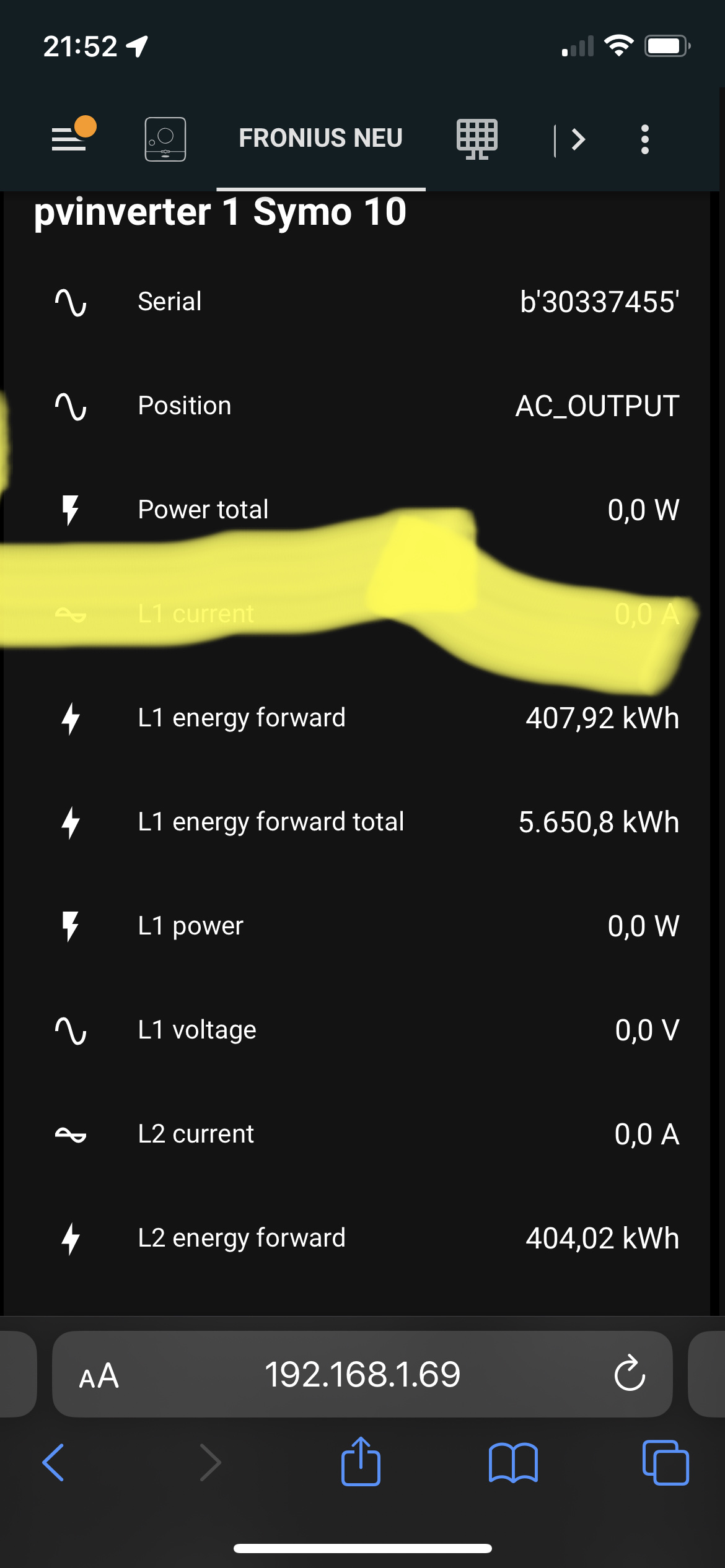Reload the current page
This screenshot has width=725, height=1568.
coord(629,1375)
